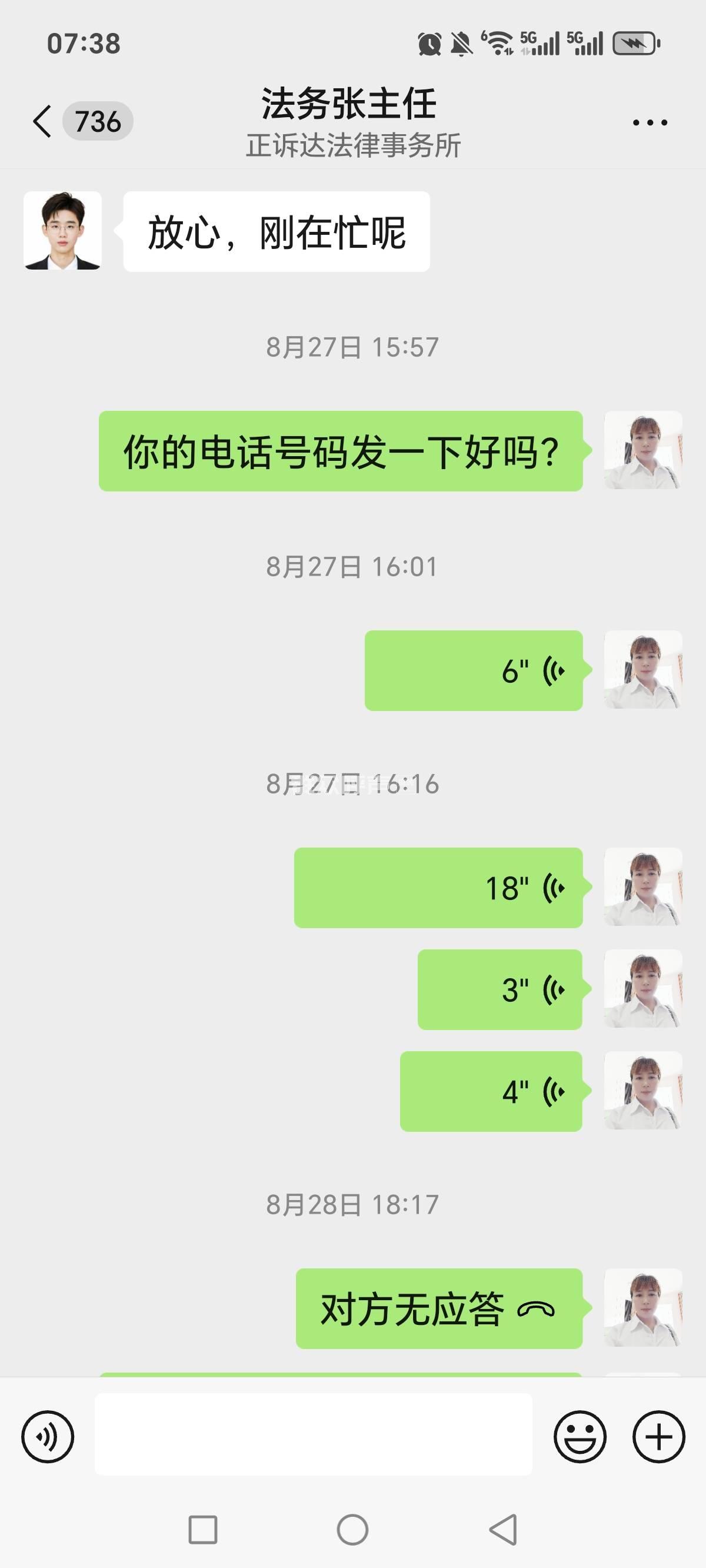The width and height of the screenshot is (706, 1568).
Task: Open the recent apps overview
Action: (x=202, y=1530)
